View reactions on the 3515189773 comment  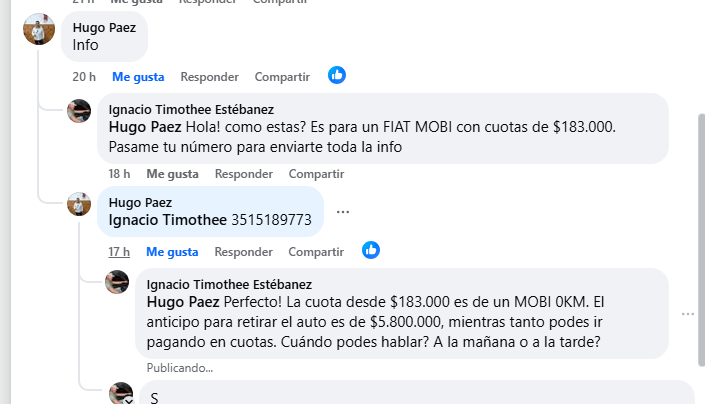pyautogui.click(x=371, y=250)
